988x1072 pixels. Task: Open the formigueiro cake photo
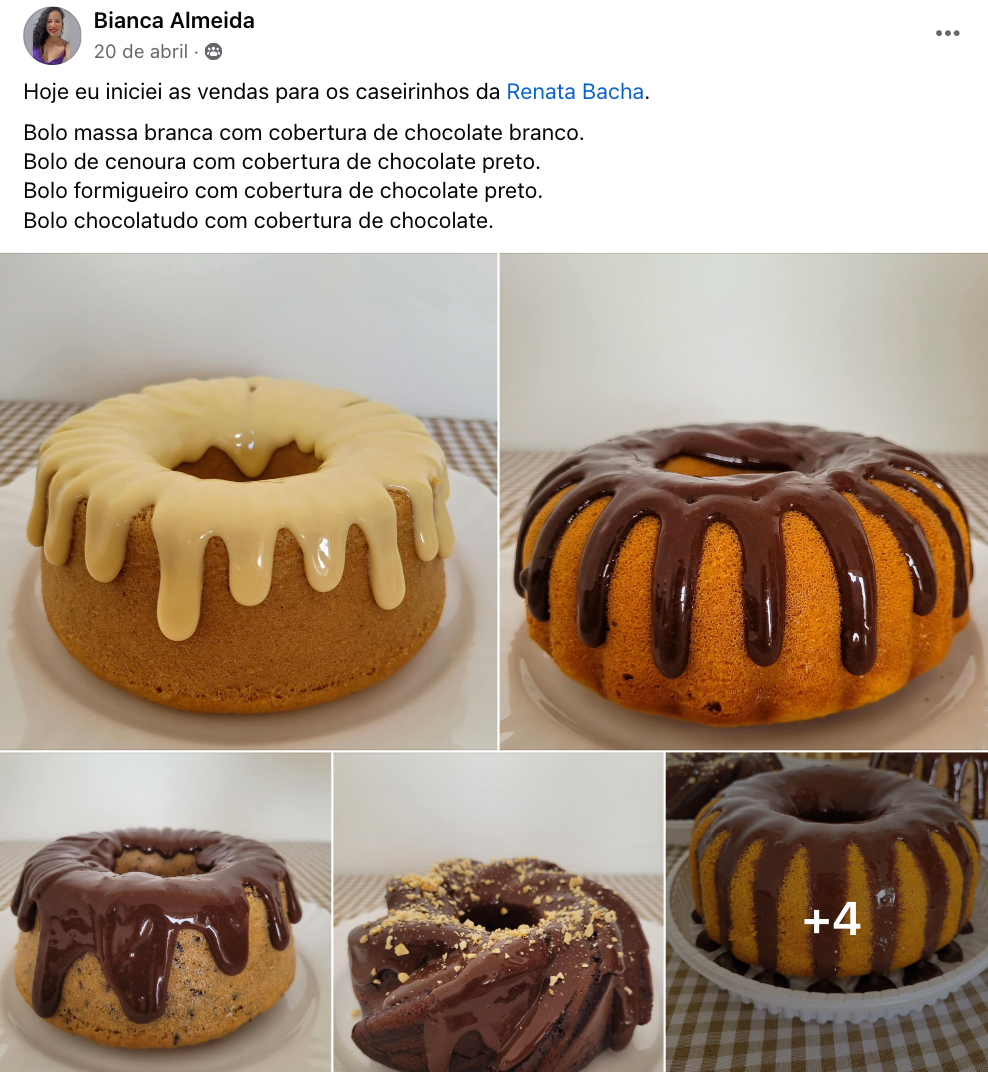(165, 911)
